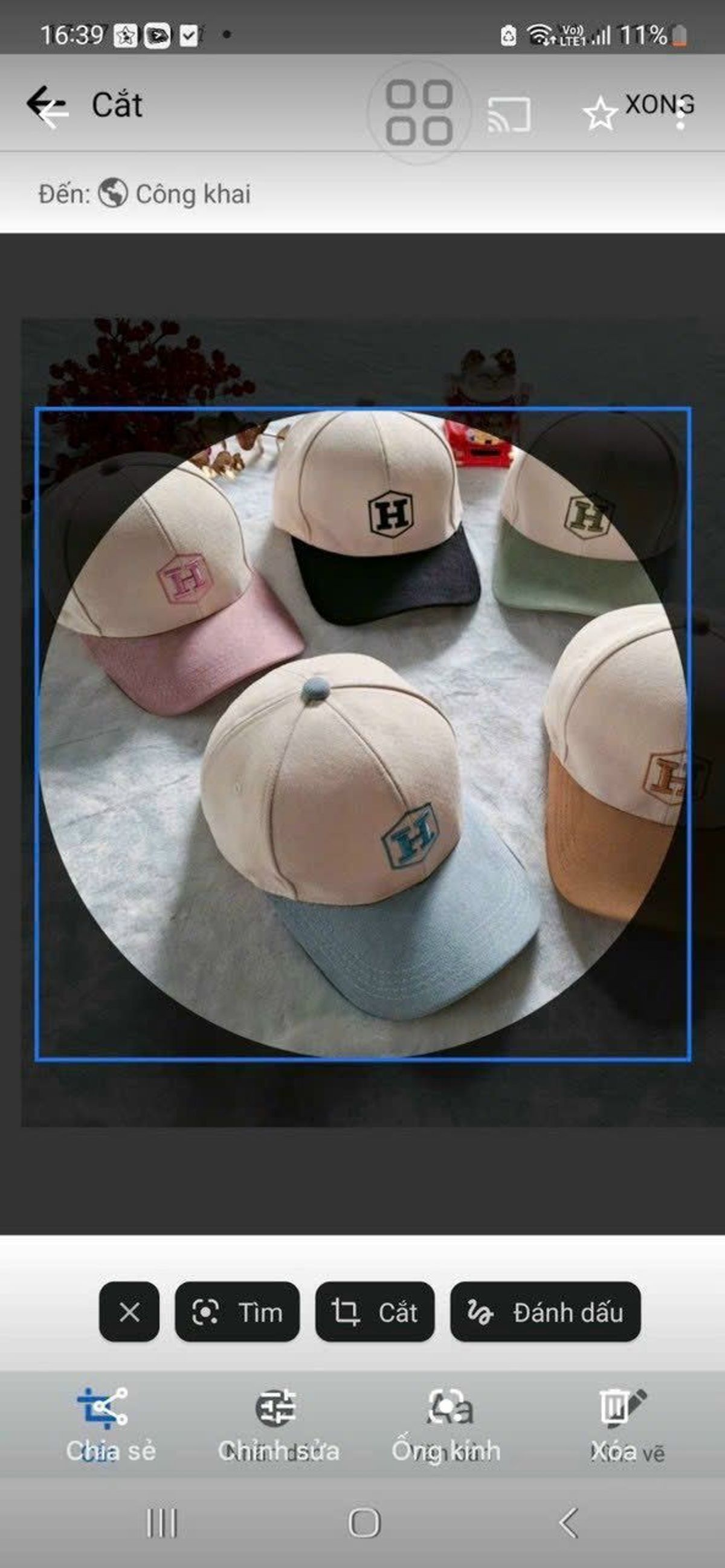Tap XONG to finish cropping

pyautogui.click(x=659, y=105)
